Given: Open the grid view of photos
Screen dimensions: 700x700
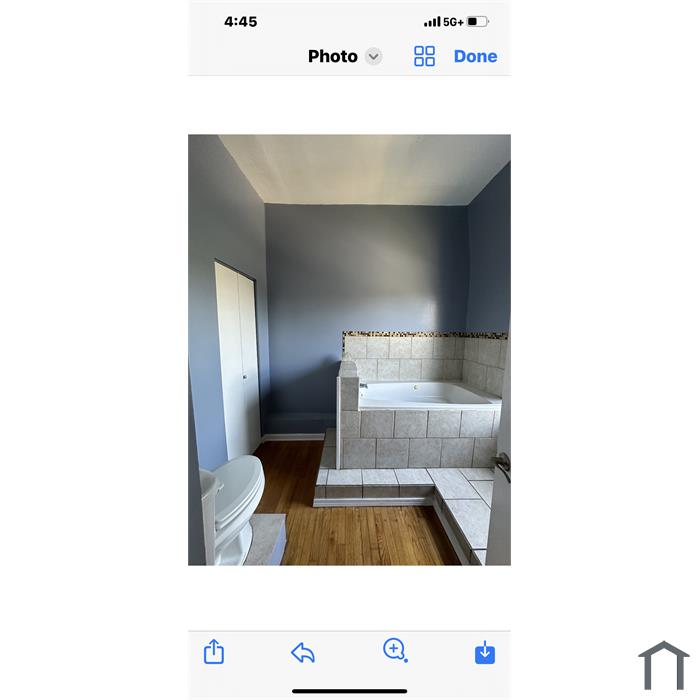Looking at the screenshot, I should [424, 57].
